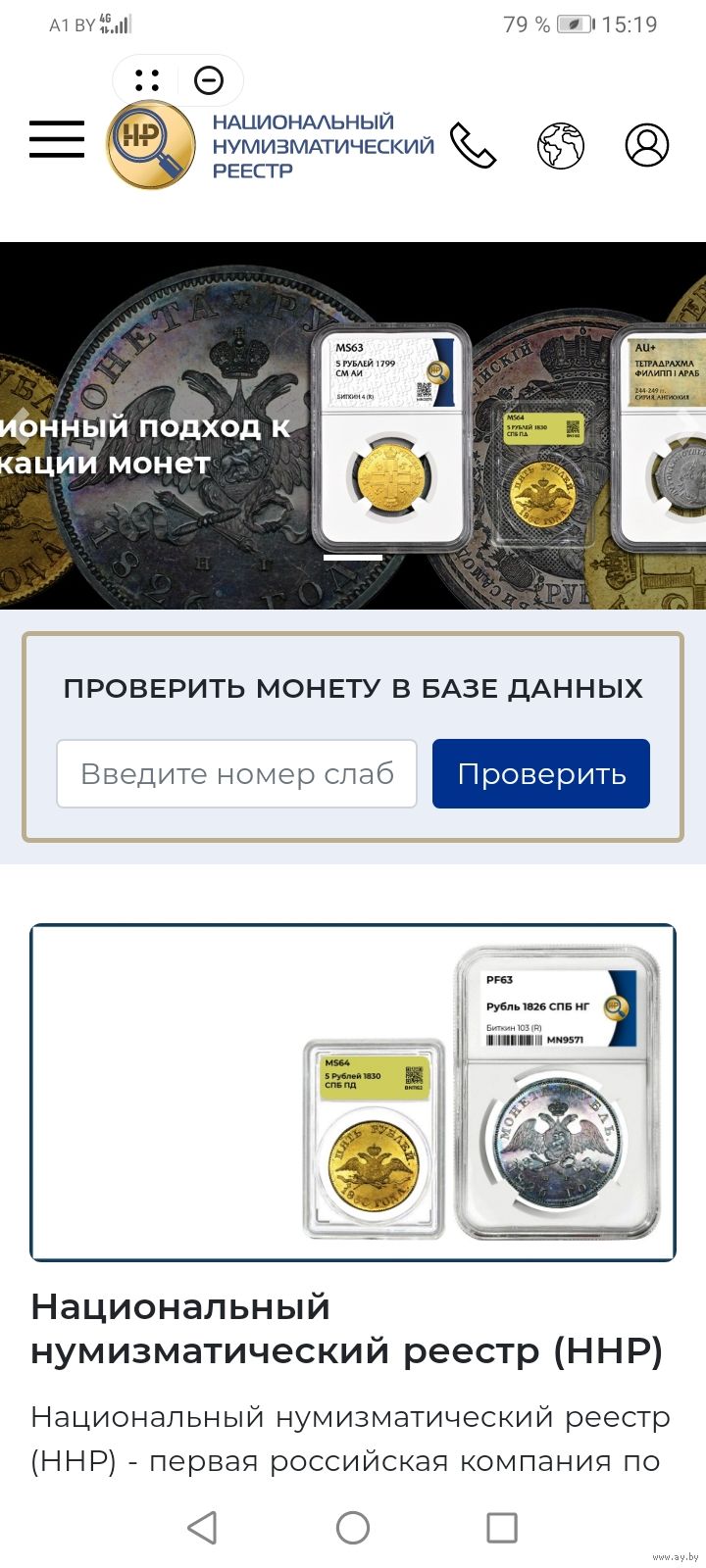Tap the floating four-dots handle

[x=147, y=80]
